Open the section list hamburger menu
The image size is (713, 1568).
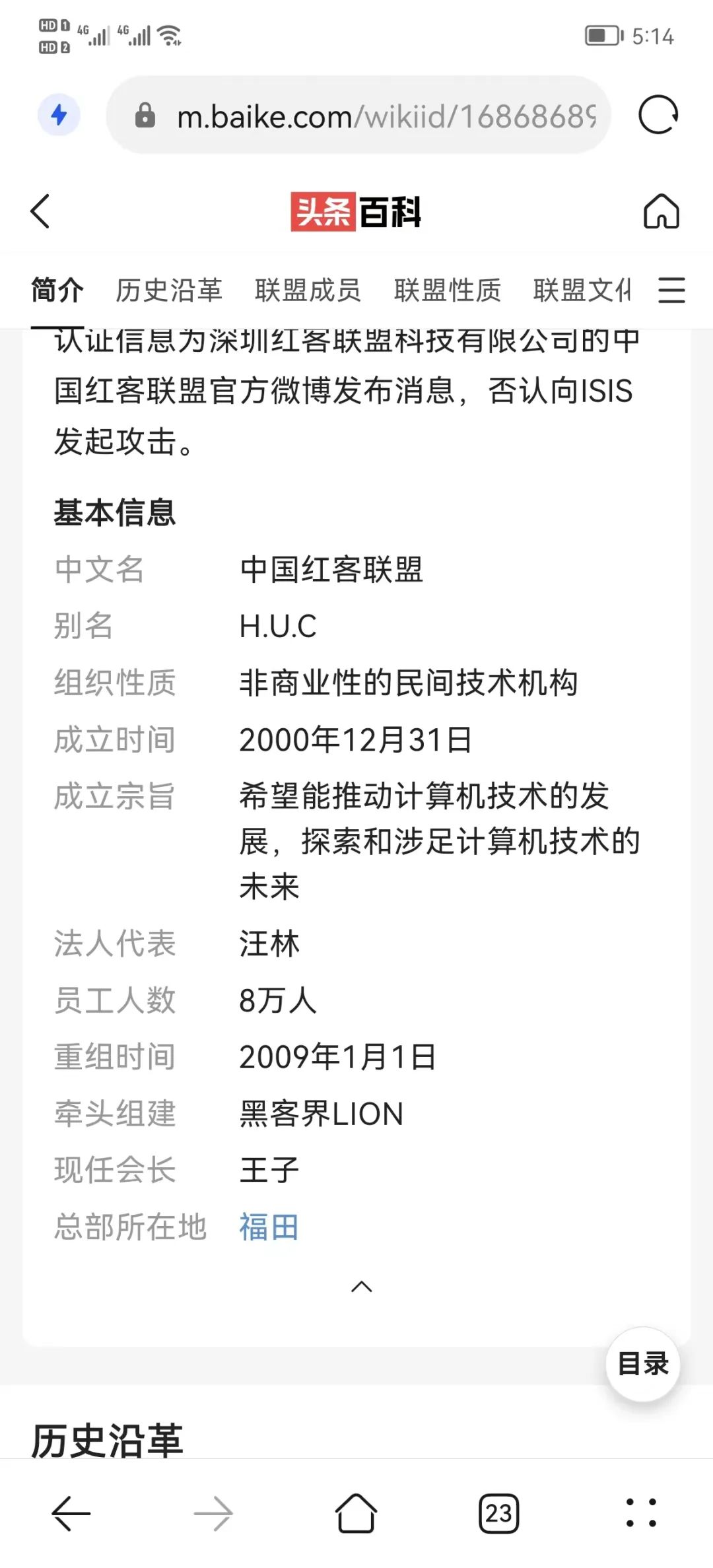(x=671, y=290)
